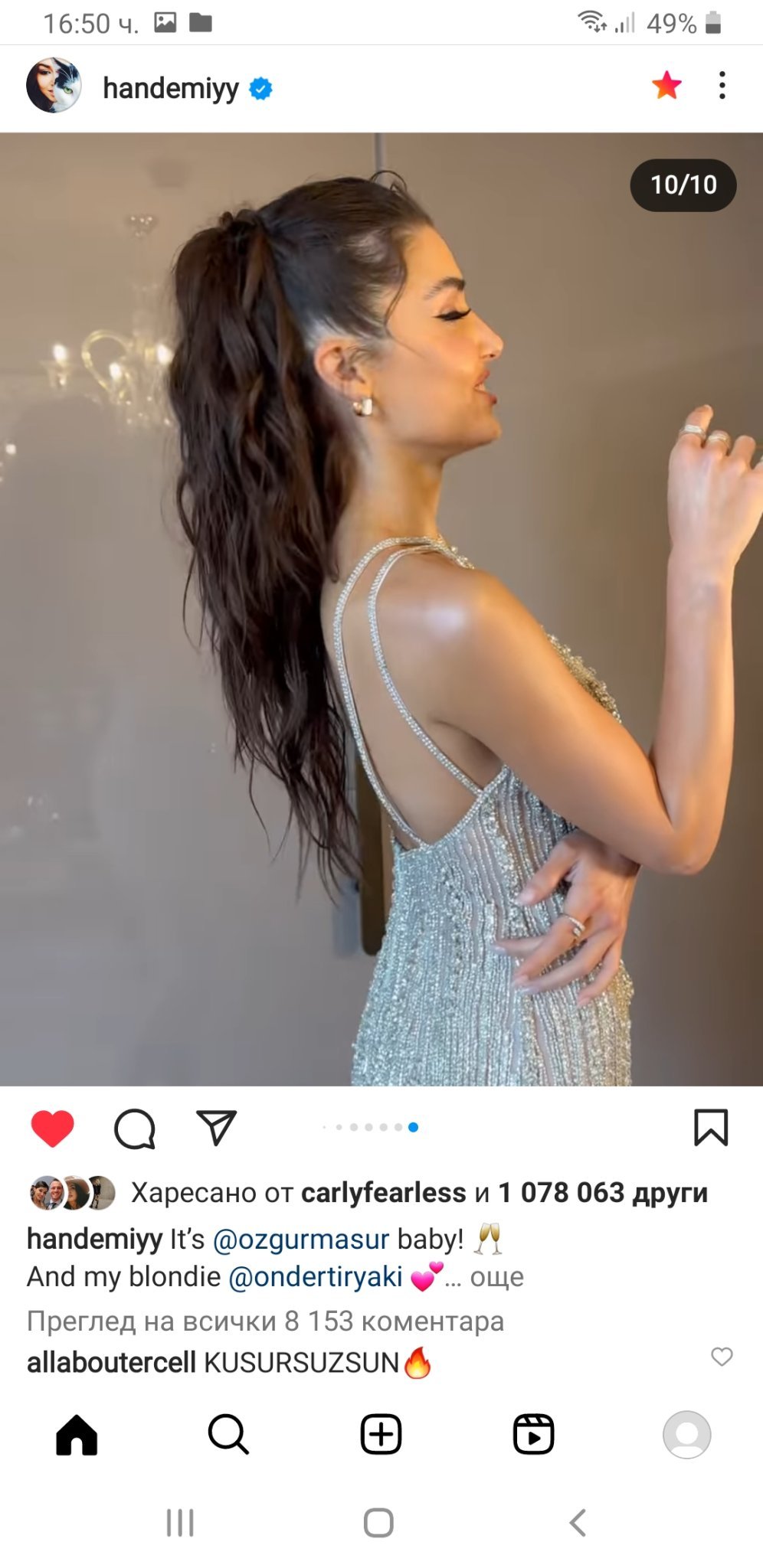Open the comments bubble icon
The width and height of the screenshot is (763, 1568).
pos(135,1129)
